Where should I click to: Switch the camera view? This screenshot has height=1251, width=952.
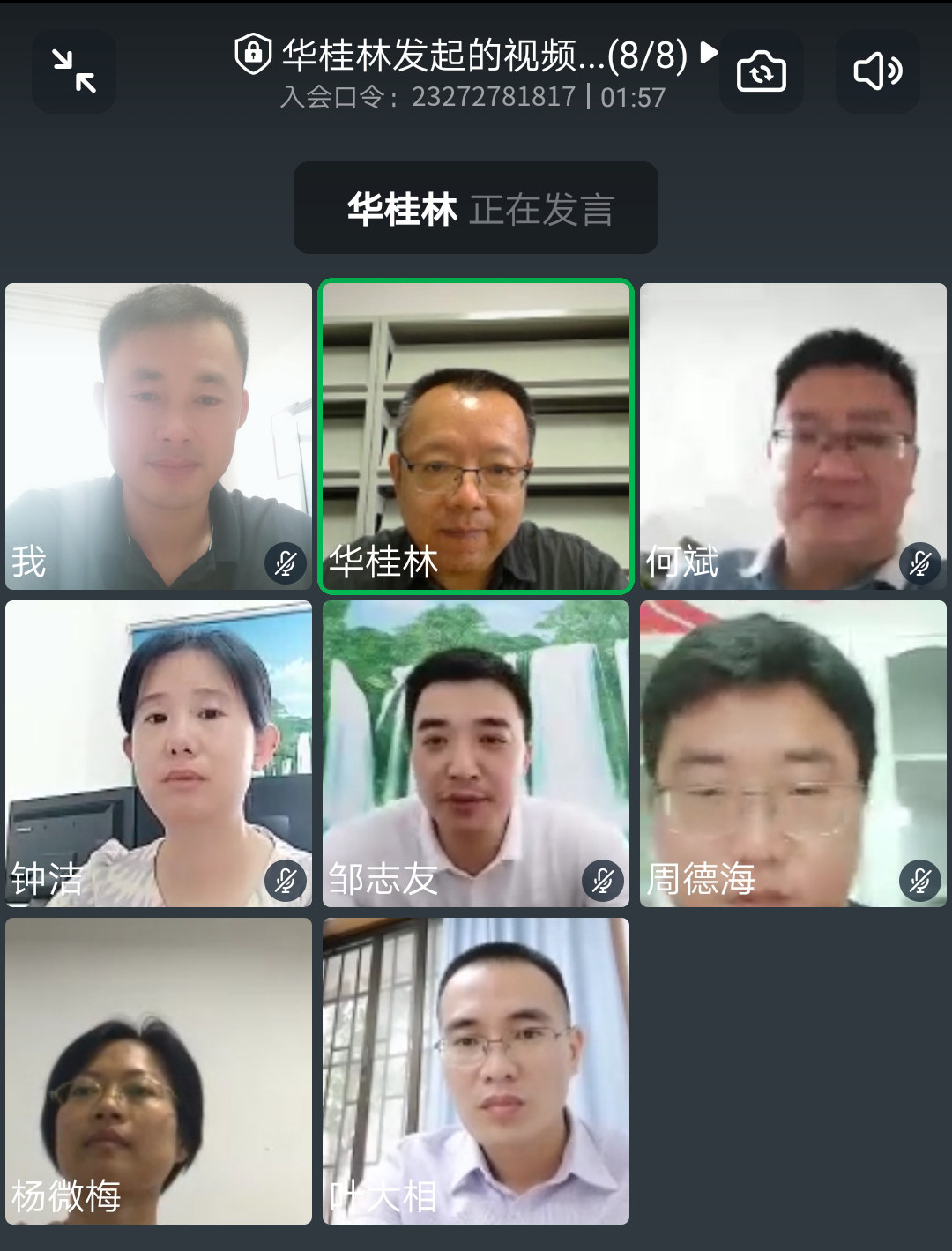pos(761,71)
